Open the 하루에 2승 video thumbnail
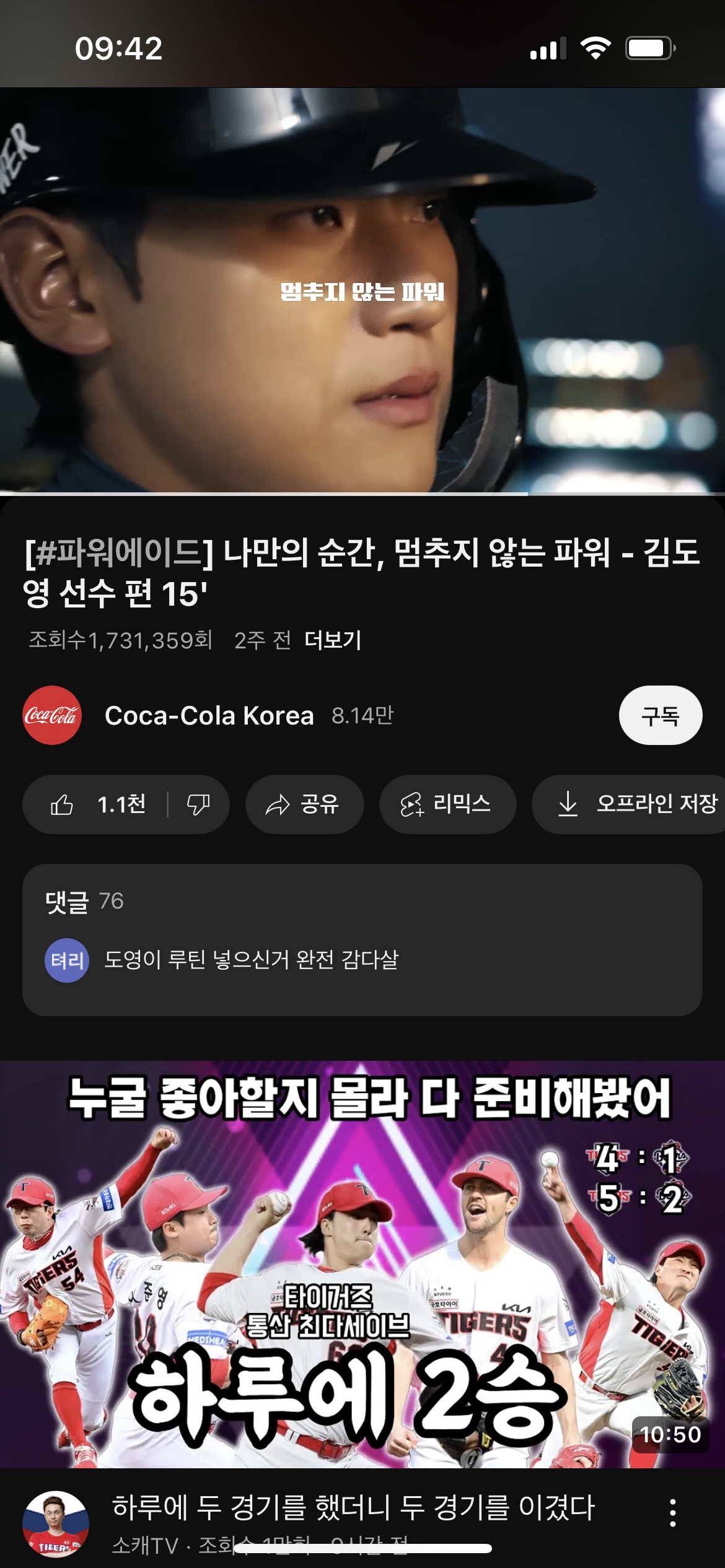 tap(362, 1264)
